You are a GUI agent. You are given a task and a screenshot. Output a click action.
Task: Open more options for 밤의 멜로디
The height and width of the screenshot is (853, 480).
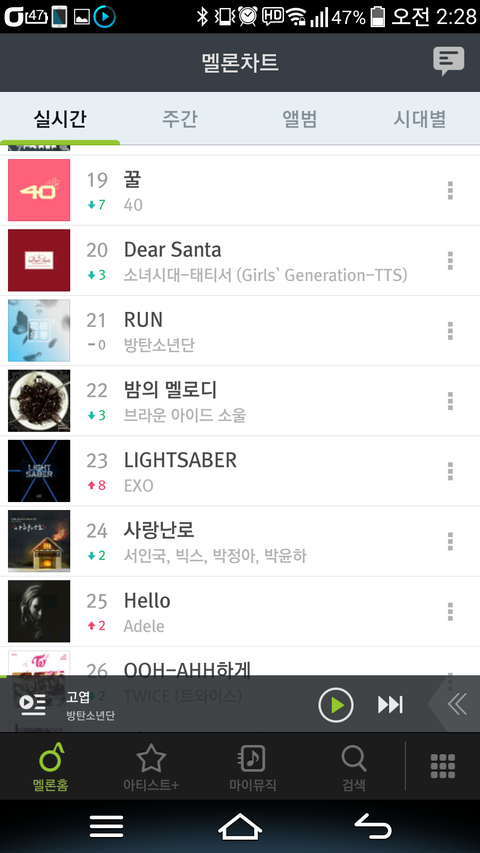pos(450,401)
